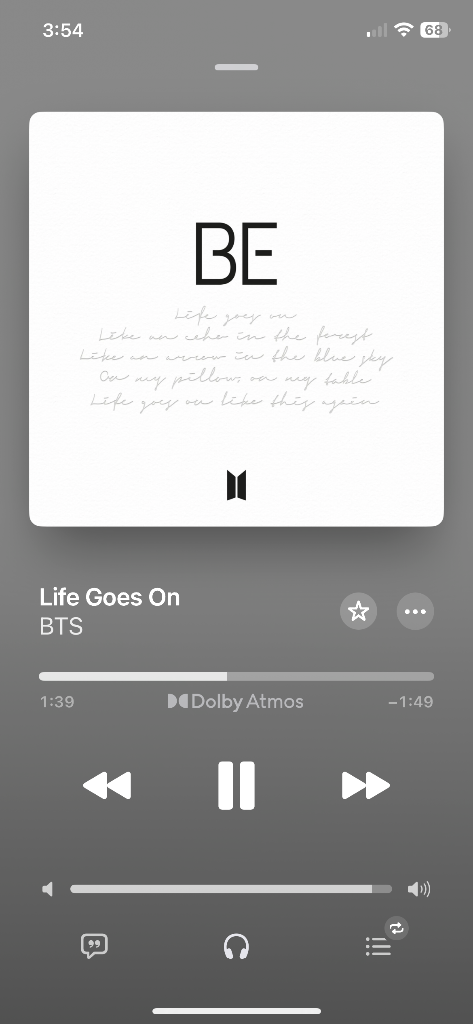Show the song lyrics

[x=94, y=946]
